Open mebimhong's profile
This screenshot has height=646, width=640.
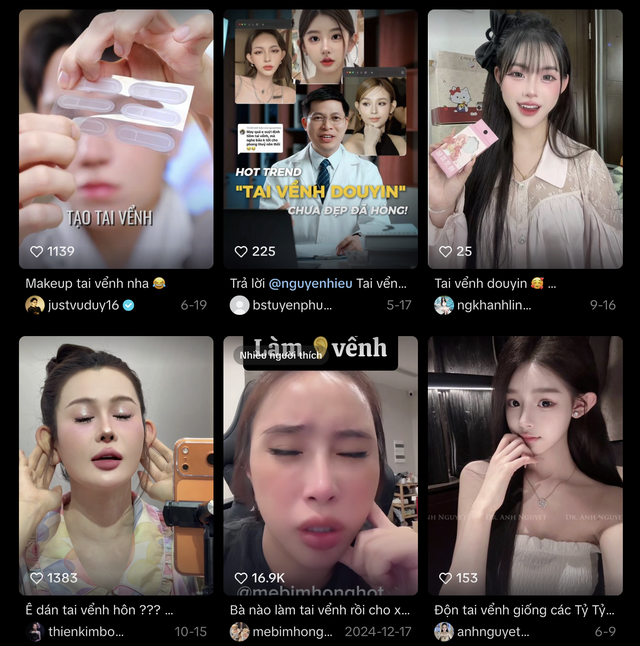pos(286,632)
